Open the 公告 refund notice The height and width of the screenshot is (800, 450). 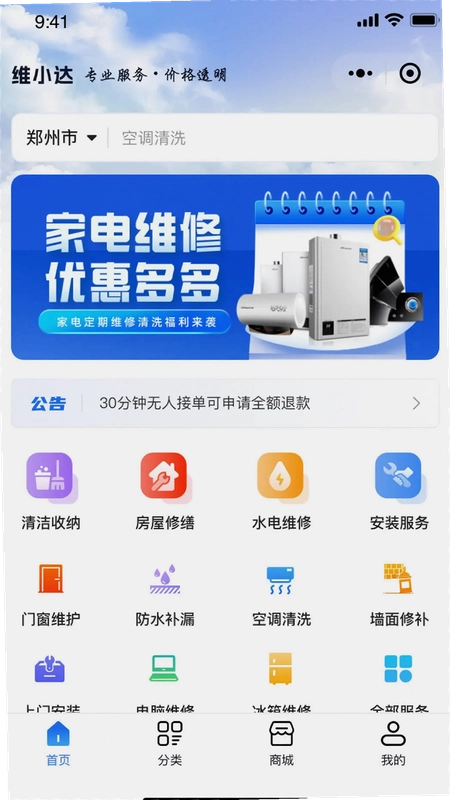point(225,403)
